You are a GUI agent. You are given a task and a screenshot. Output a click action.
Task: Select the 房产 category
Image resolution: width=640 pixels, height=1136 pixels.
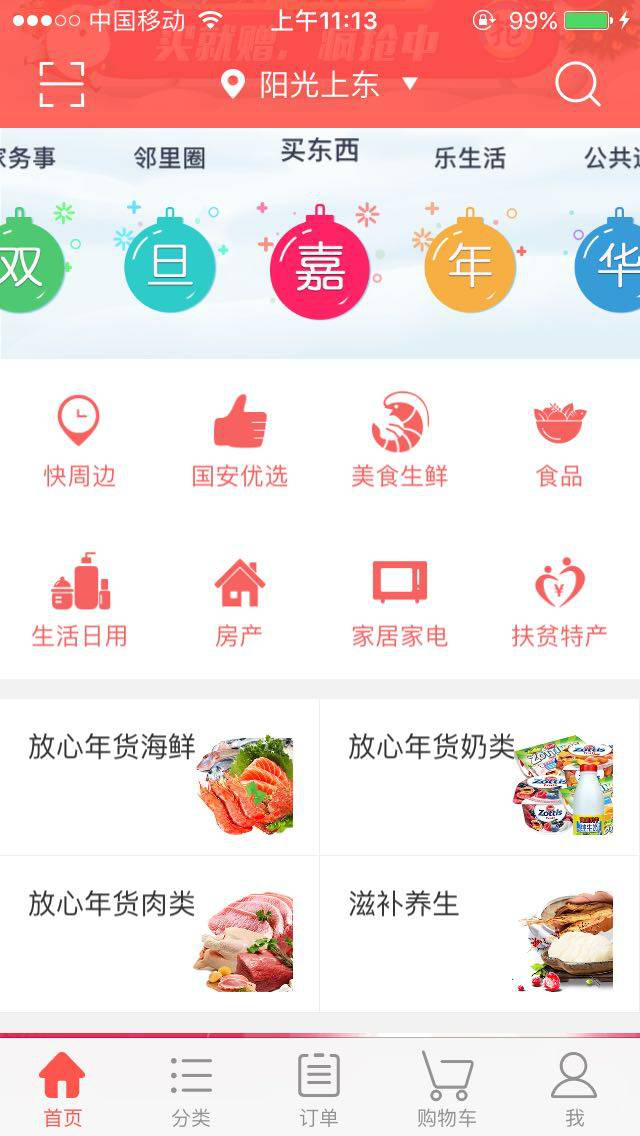240,600
